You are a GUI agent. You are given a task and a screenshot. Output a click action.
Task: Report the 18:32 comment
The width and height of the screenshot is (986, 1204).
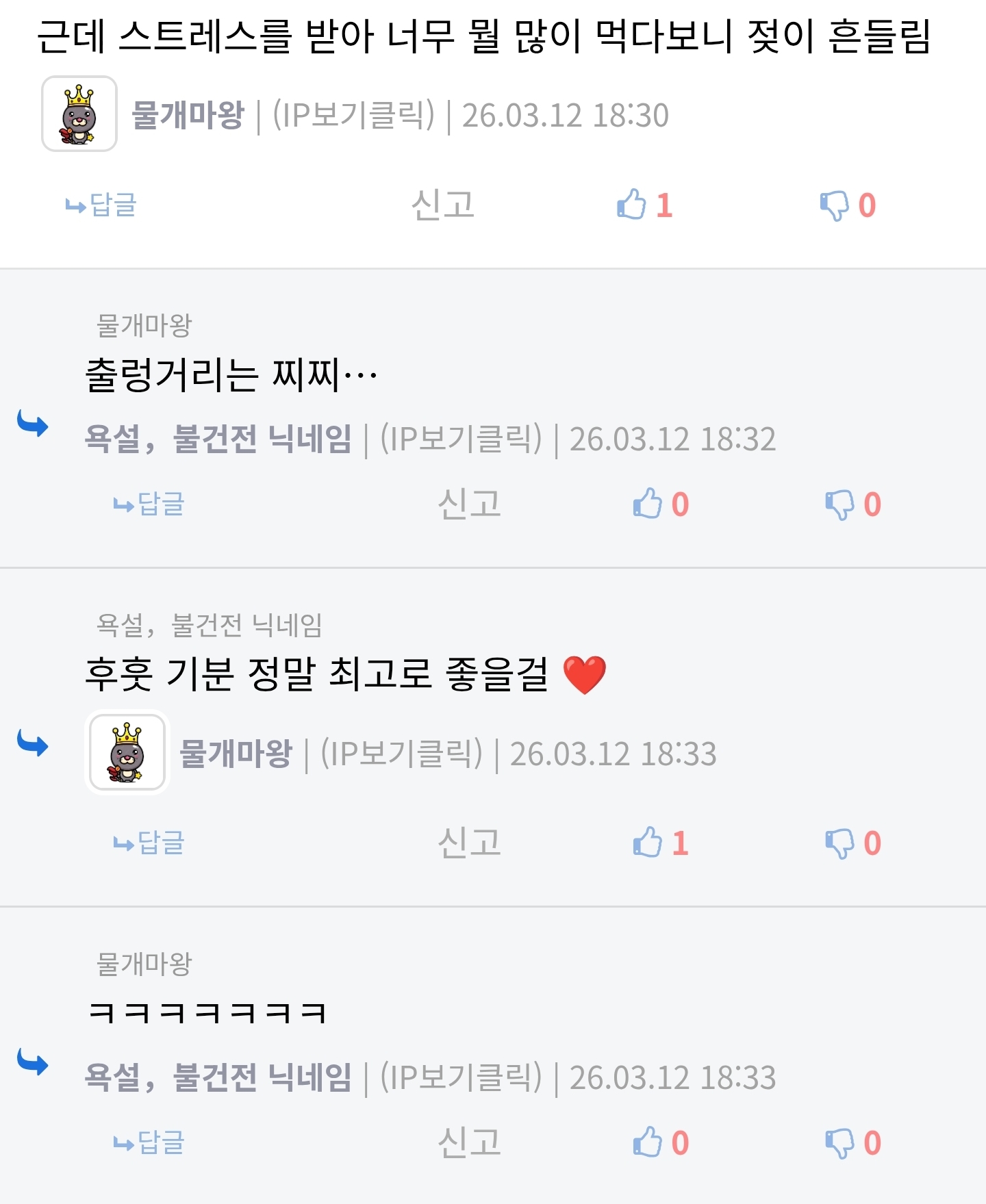click(469, 504)
